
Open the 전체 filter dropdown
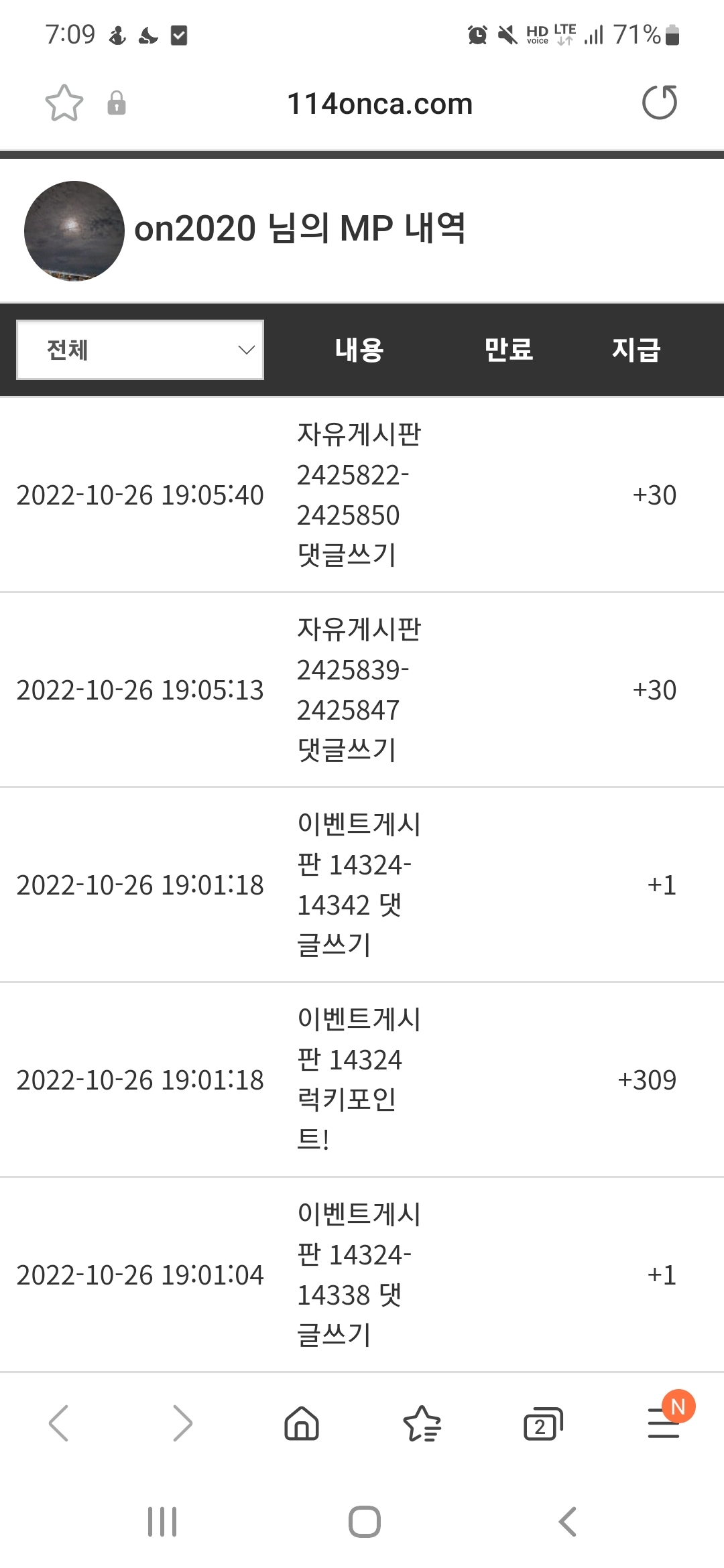click(140, 350)
